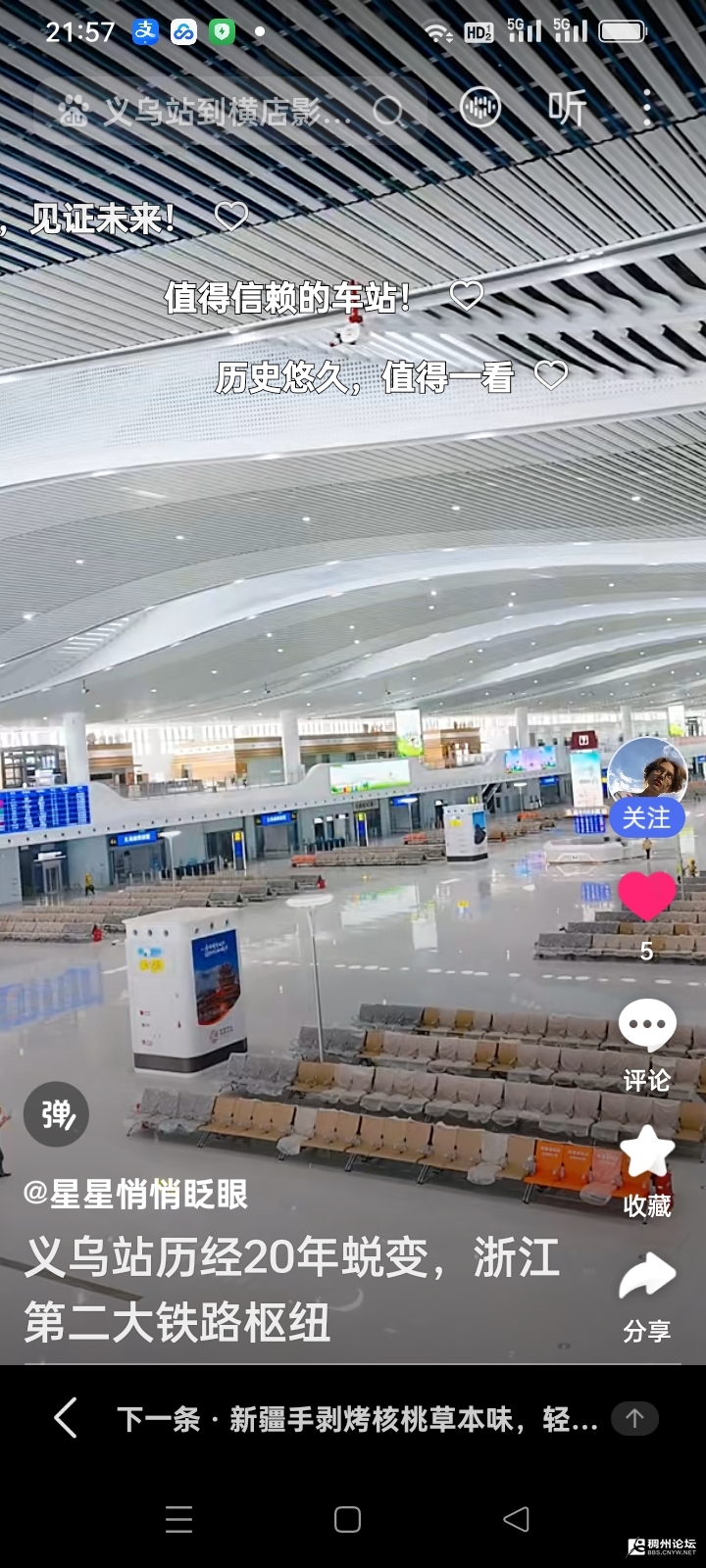Open the recent apps menu
Screen dimensions: 706x1568
[179, 1519]
